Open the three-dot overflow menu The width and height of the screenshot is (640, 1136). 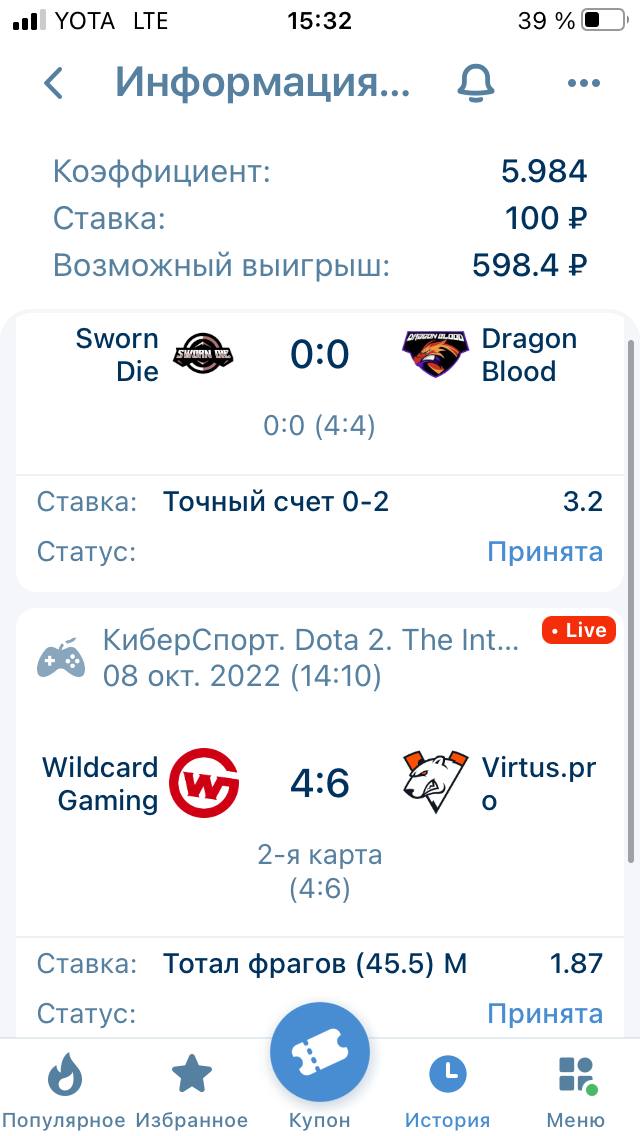583,83
